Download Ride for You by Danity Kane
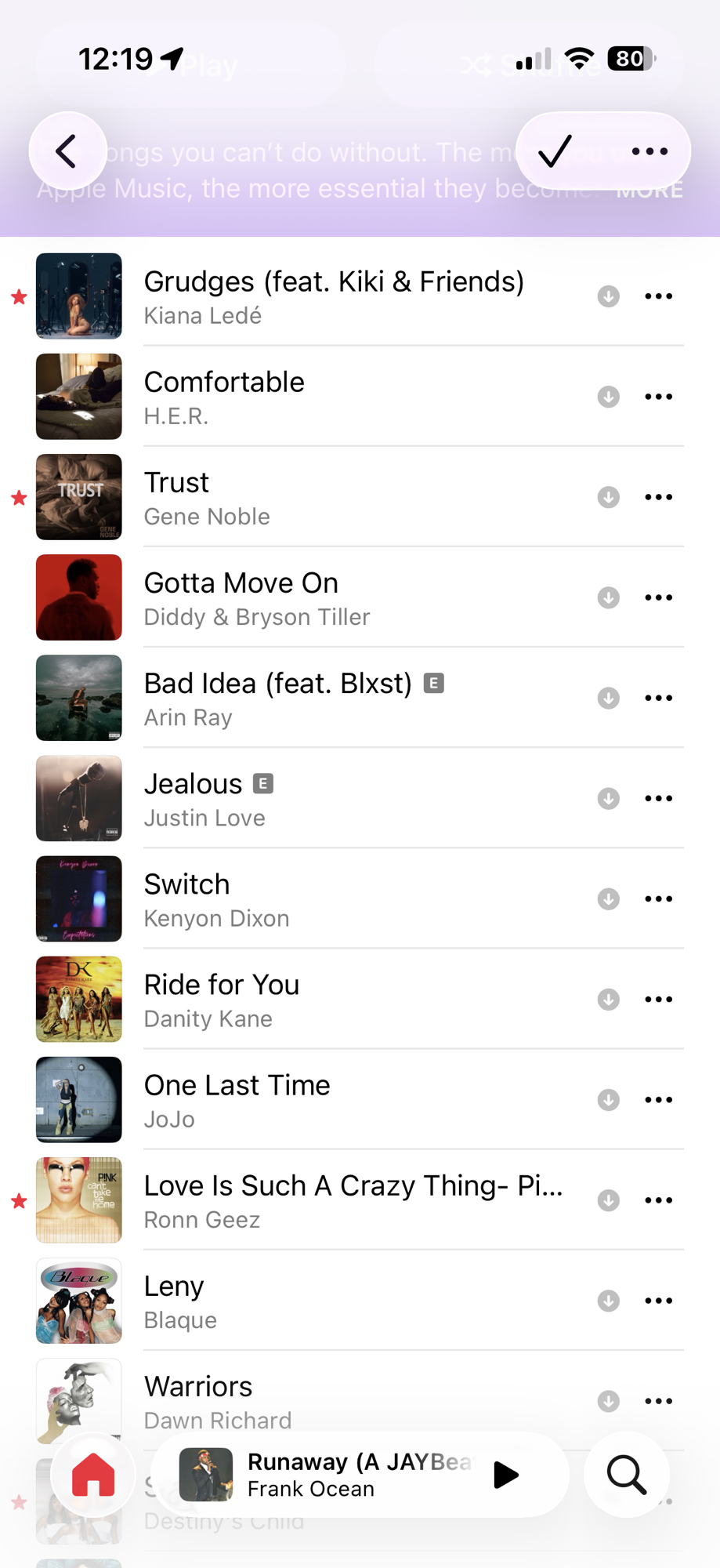 click(x=608, y=999)
